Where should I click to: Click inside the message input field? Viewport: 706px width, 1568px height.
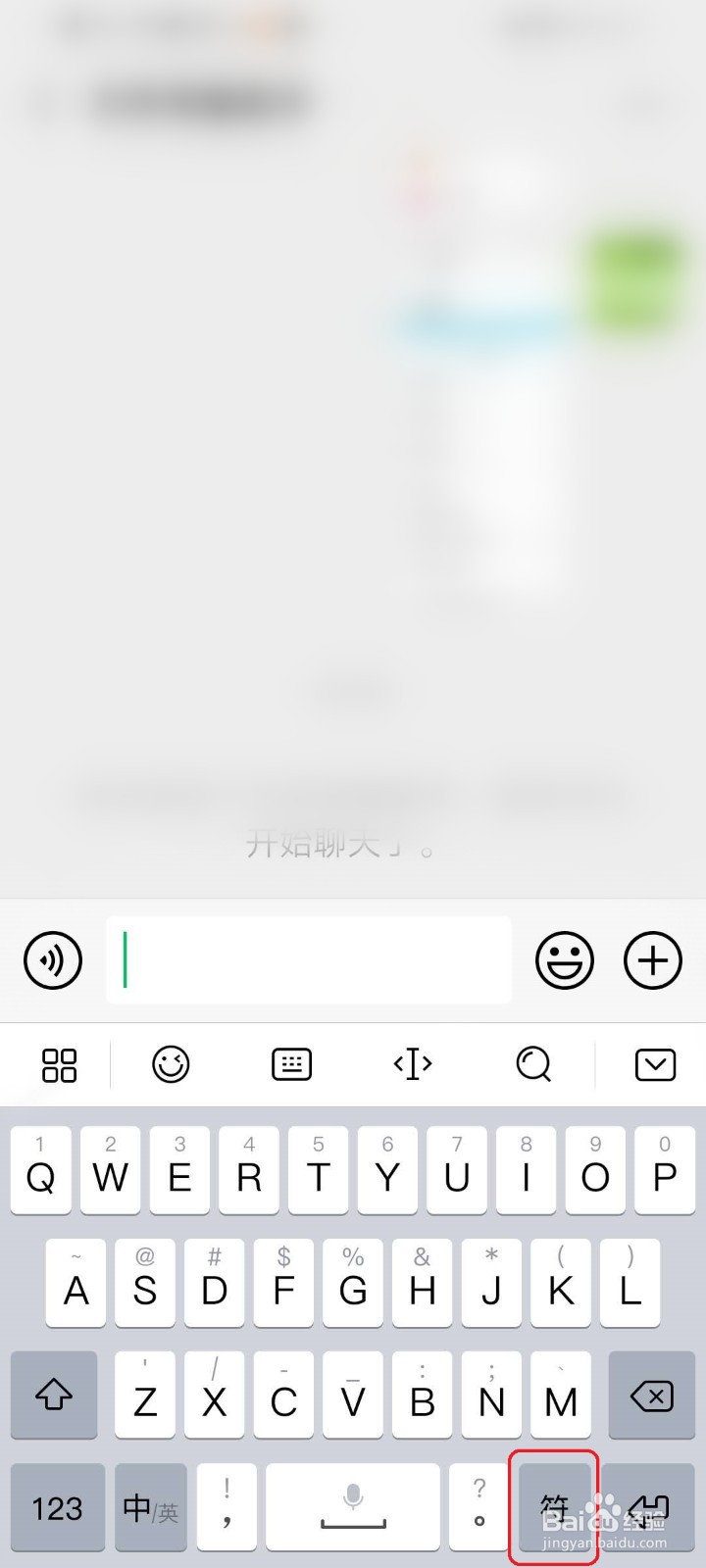pyautogui.click(x=309, y=960)
